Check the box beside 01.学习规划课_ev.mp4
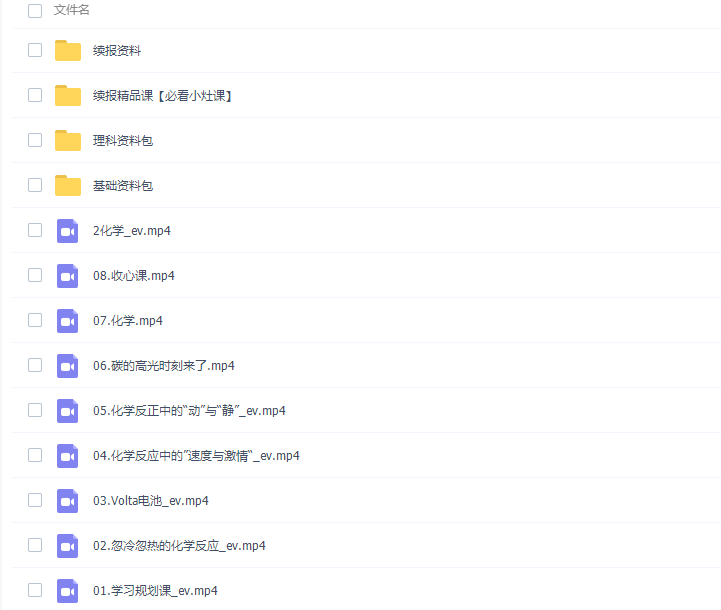This screenshot has height=610, width=721. [x=35, y=590]
